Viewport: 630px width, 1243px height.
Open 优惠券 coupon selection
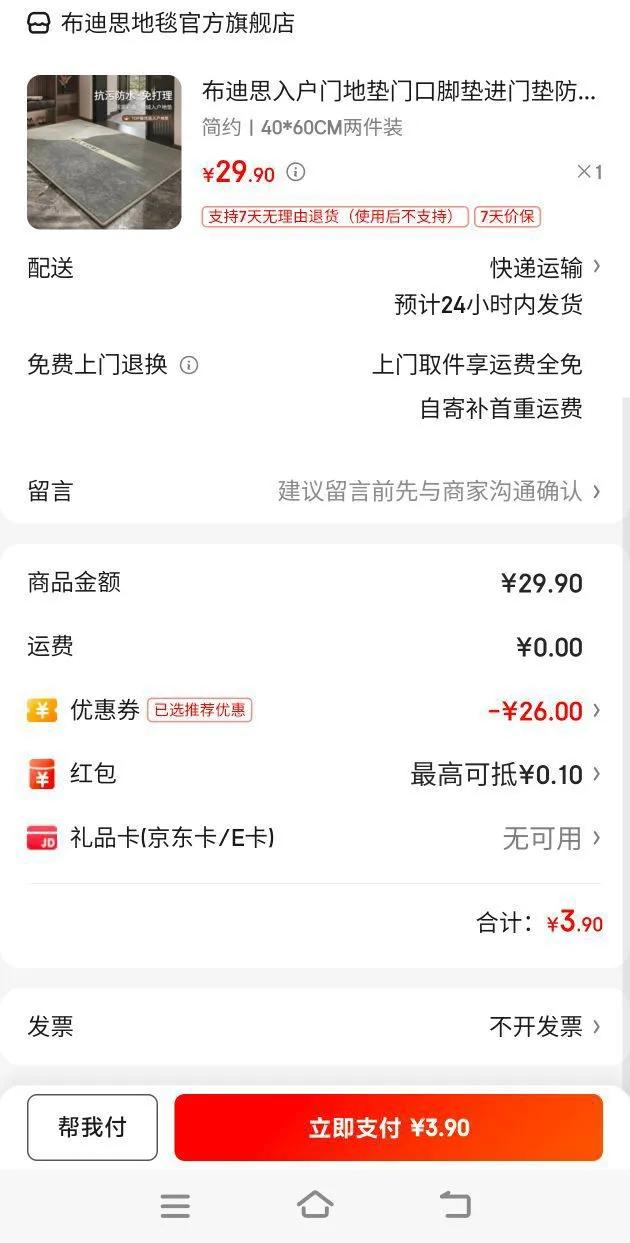(x=540, y=711)
